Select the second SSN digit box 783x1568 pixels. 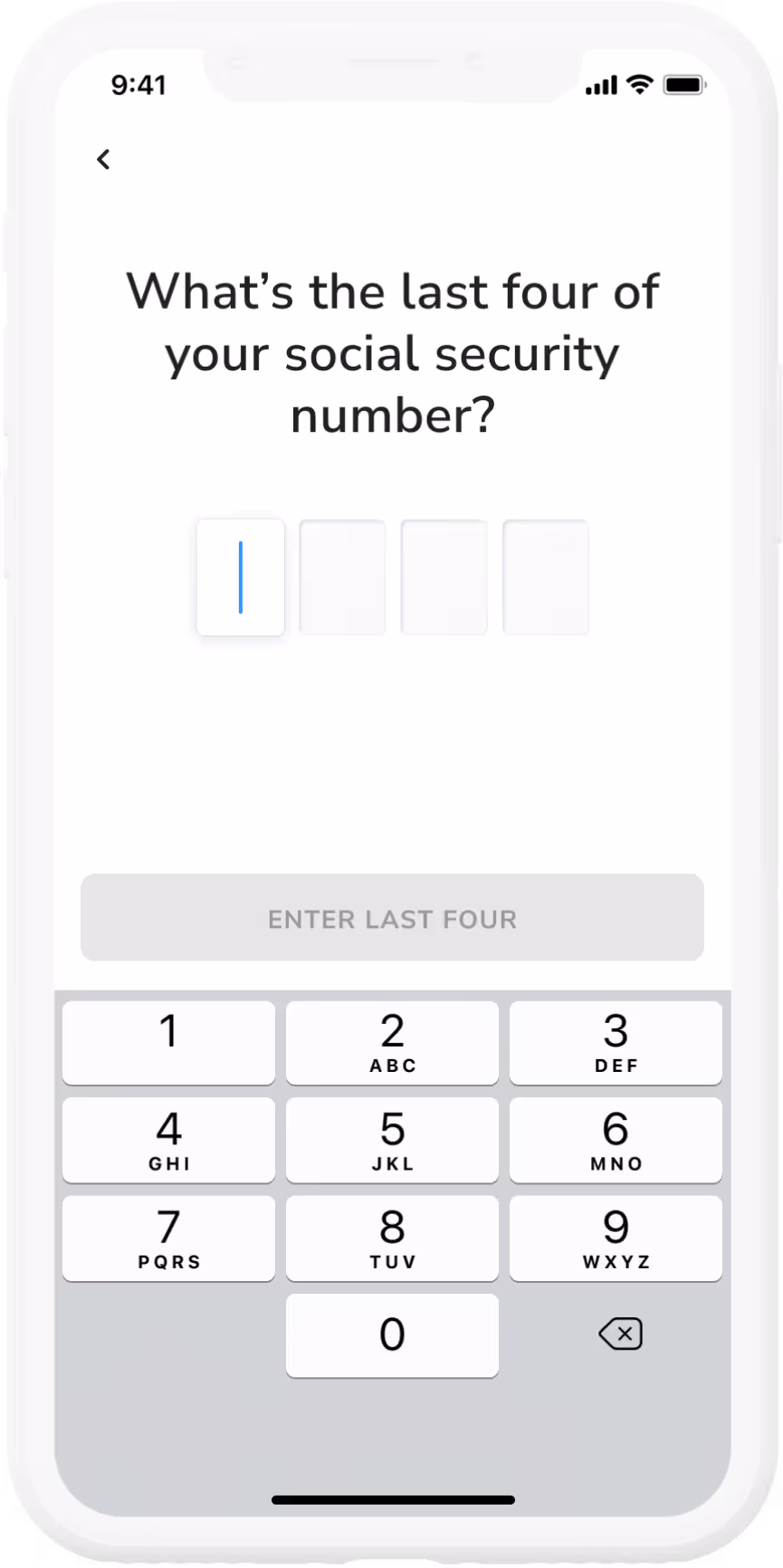[342, 578]
